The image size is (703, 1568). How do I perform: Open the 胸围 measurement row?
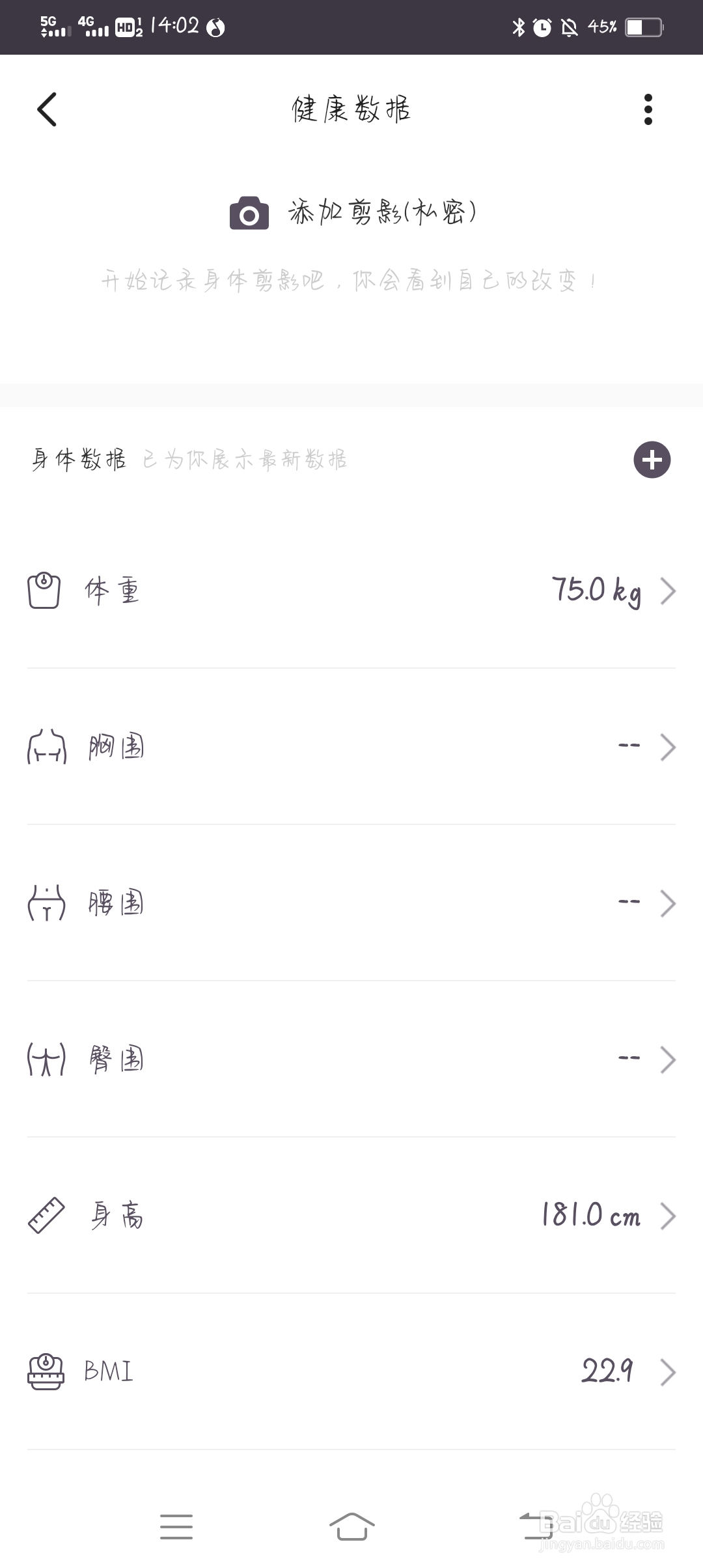pyautogui.click(x=351, y=747)
